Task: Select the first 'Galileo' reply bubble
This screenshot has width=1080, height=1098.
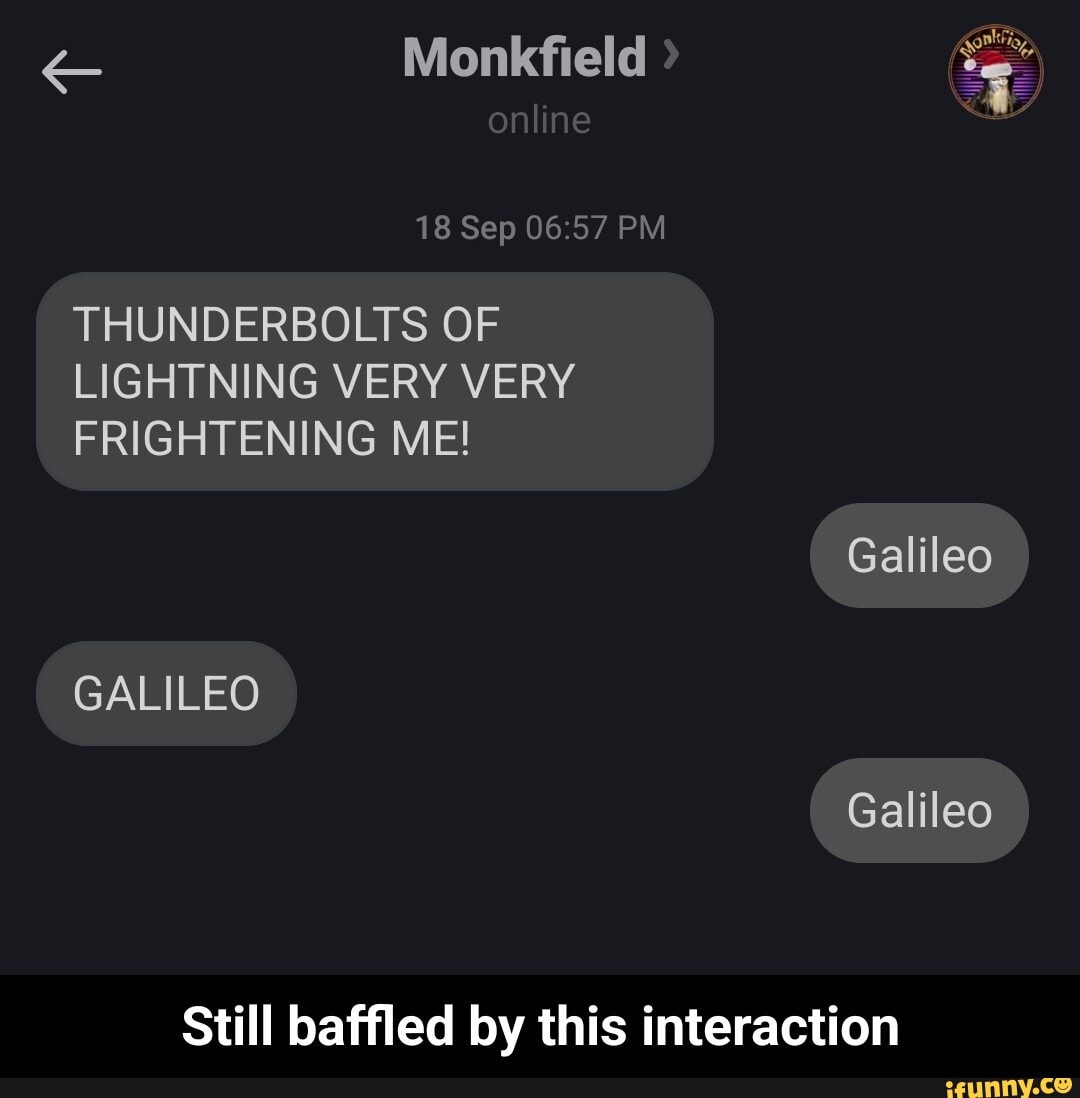Action: point(919,555)
